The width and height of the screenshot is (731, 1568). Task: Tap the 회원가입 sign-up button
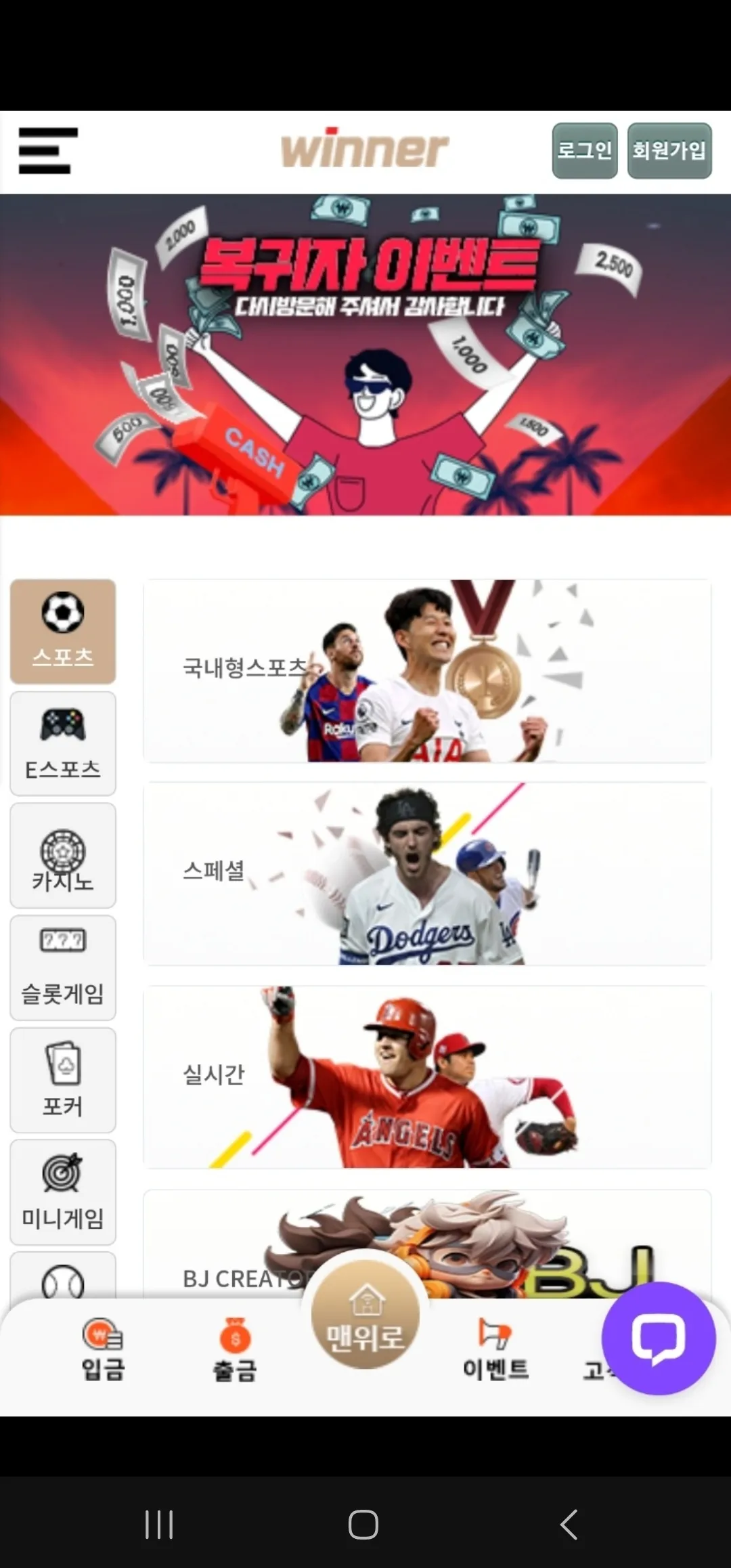pyautogui.click(x=669, y=150)
